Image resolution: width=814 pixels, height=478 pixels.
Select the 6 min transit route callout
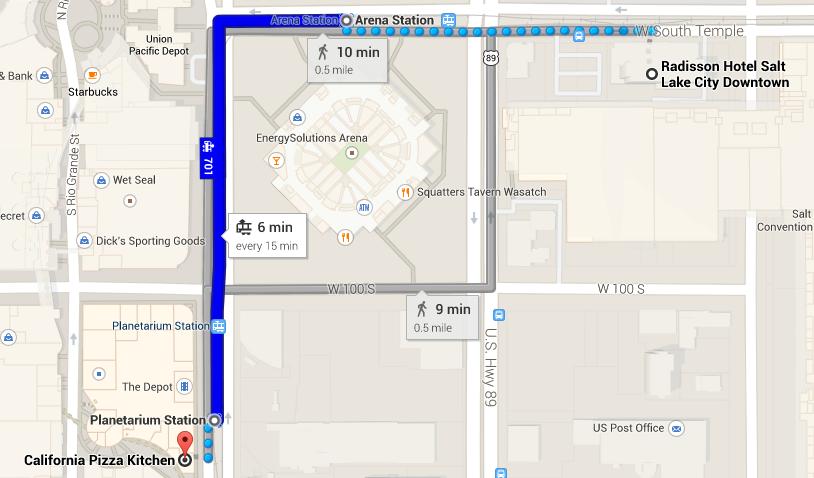click(265, 234)
